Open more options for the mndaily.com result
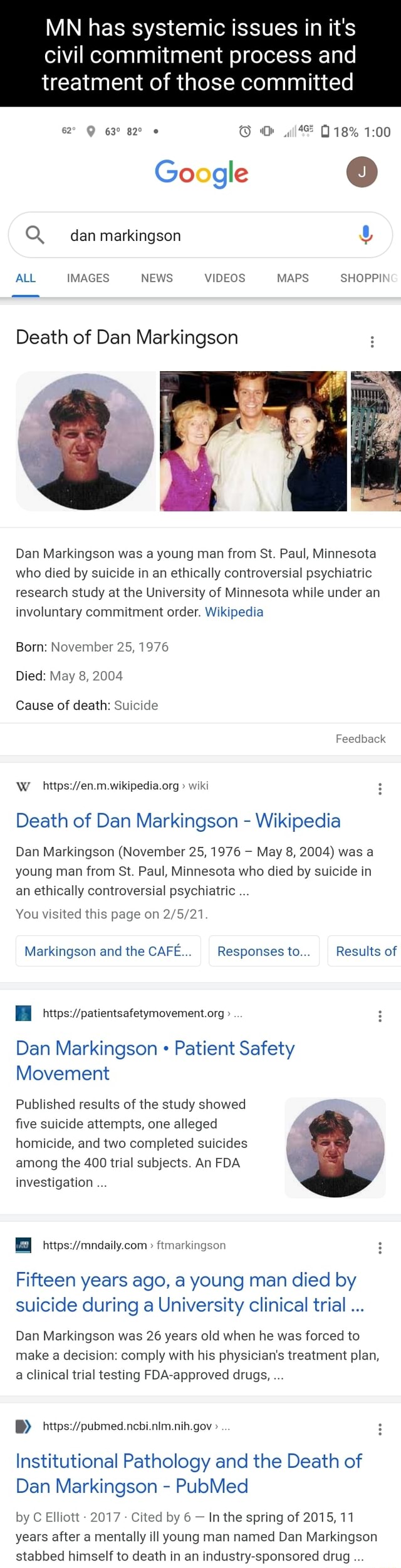Image resolution: width=401 pixels, height=1568 pixels. click(x=380, y=1248)
